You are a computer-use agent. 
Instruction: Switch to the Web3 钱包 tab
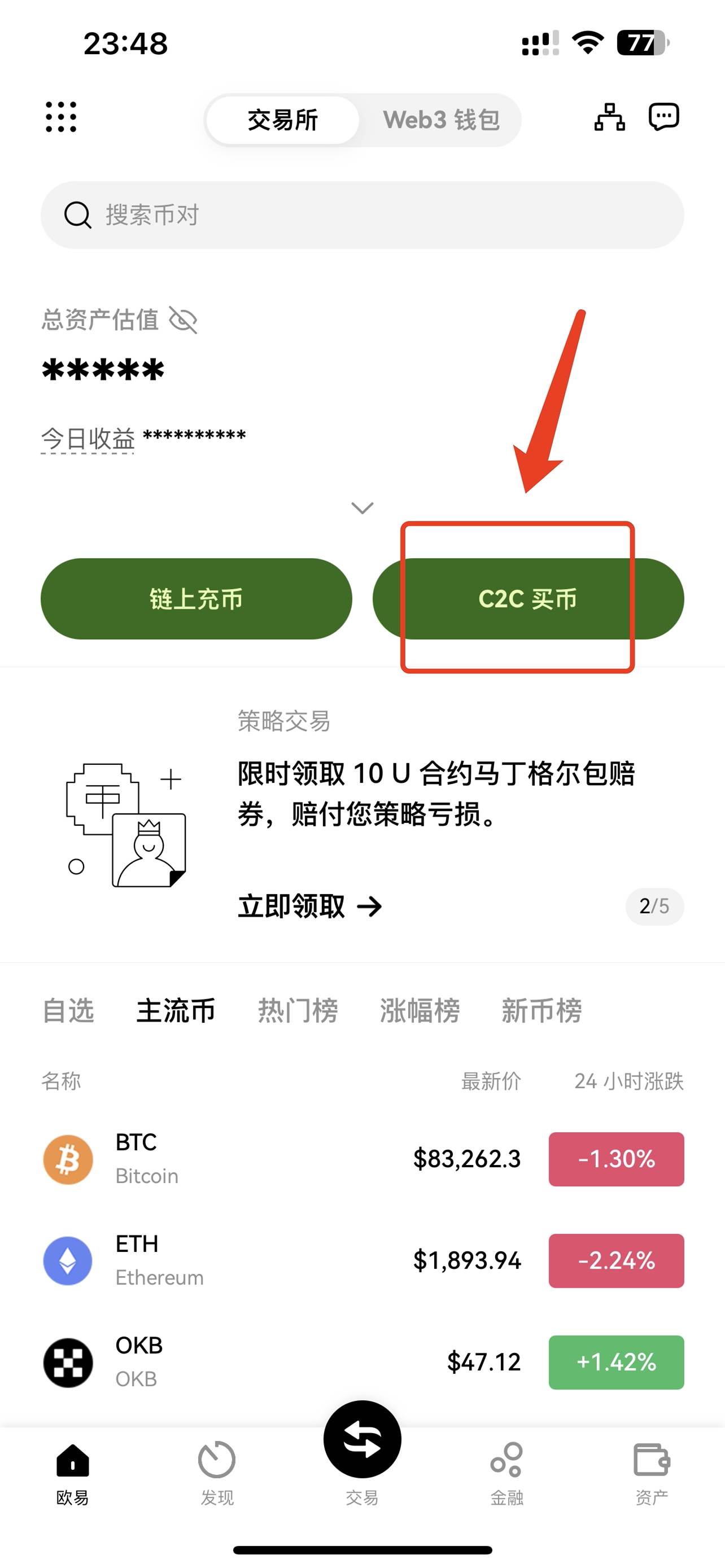tap(441, 120)
